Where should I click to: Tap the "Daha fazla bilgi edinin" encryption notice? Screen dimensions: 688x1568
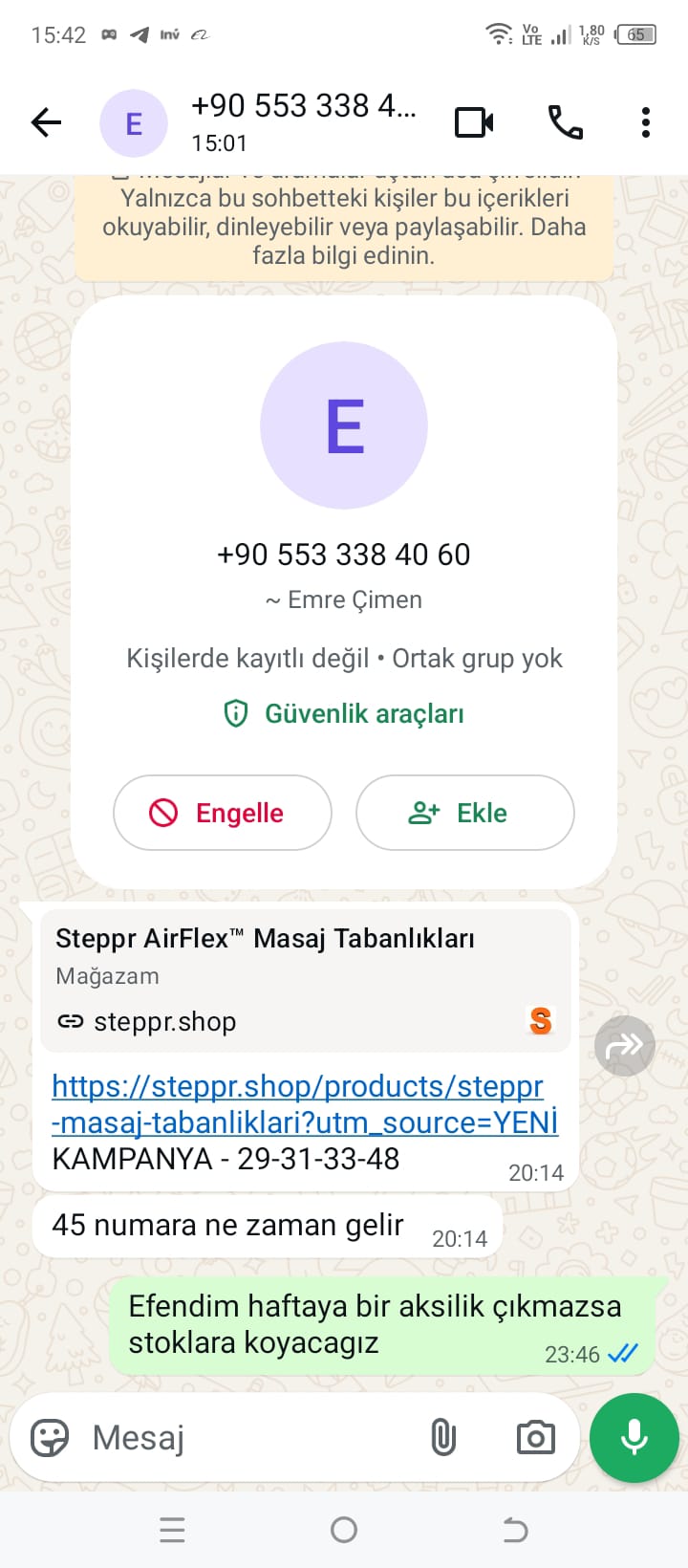pyautogui.click(x=344, y=241)
